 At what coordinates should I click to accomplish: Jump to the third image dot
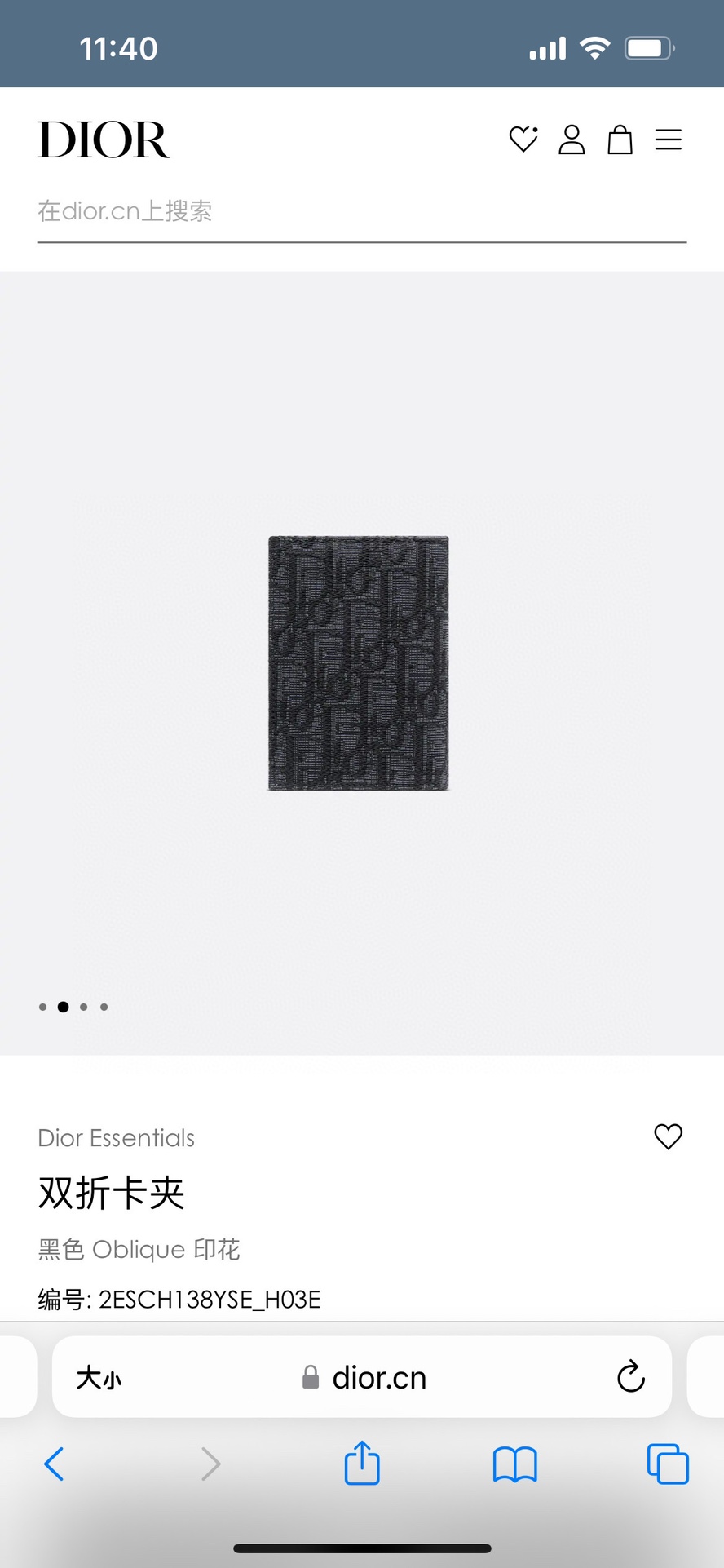pos(83,1007)
